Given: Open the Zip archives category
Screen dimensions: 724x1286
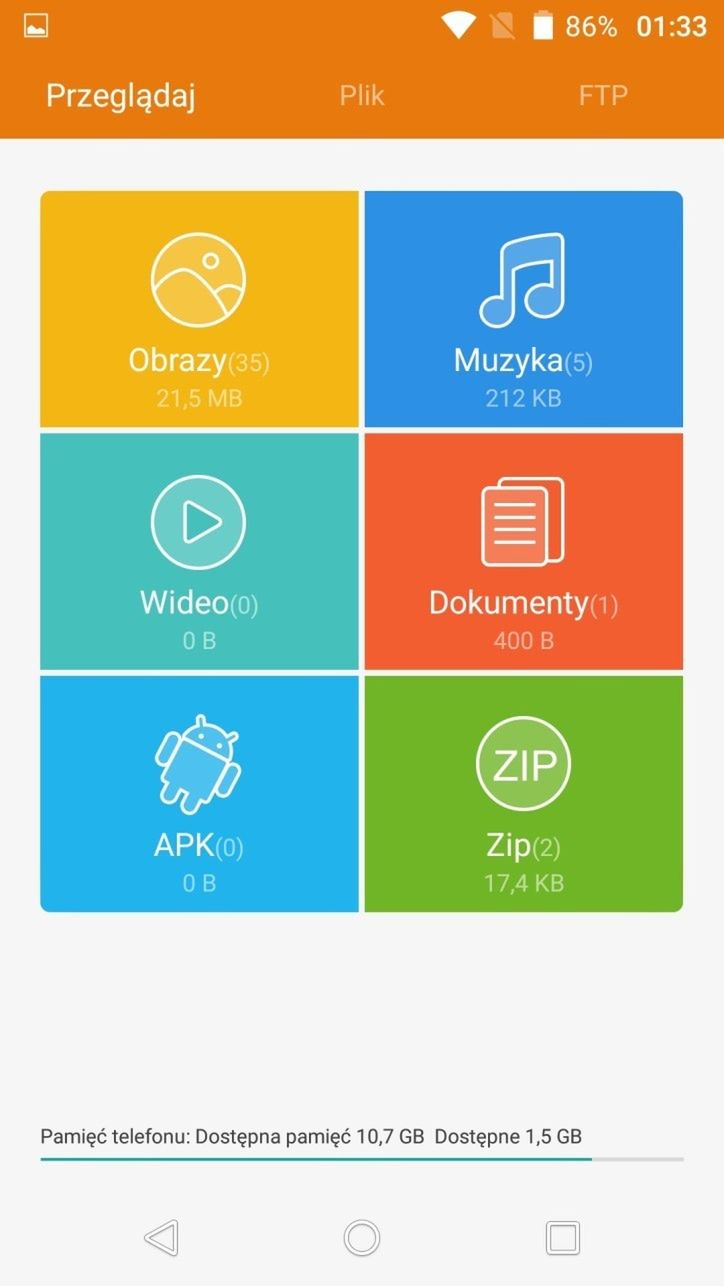Looking at the screenshot, I should pos(523,794).
